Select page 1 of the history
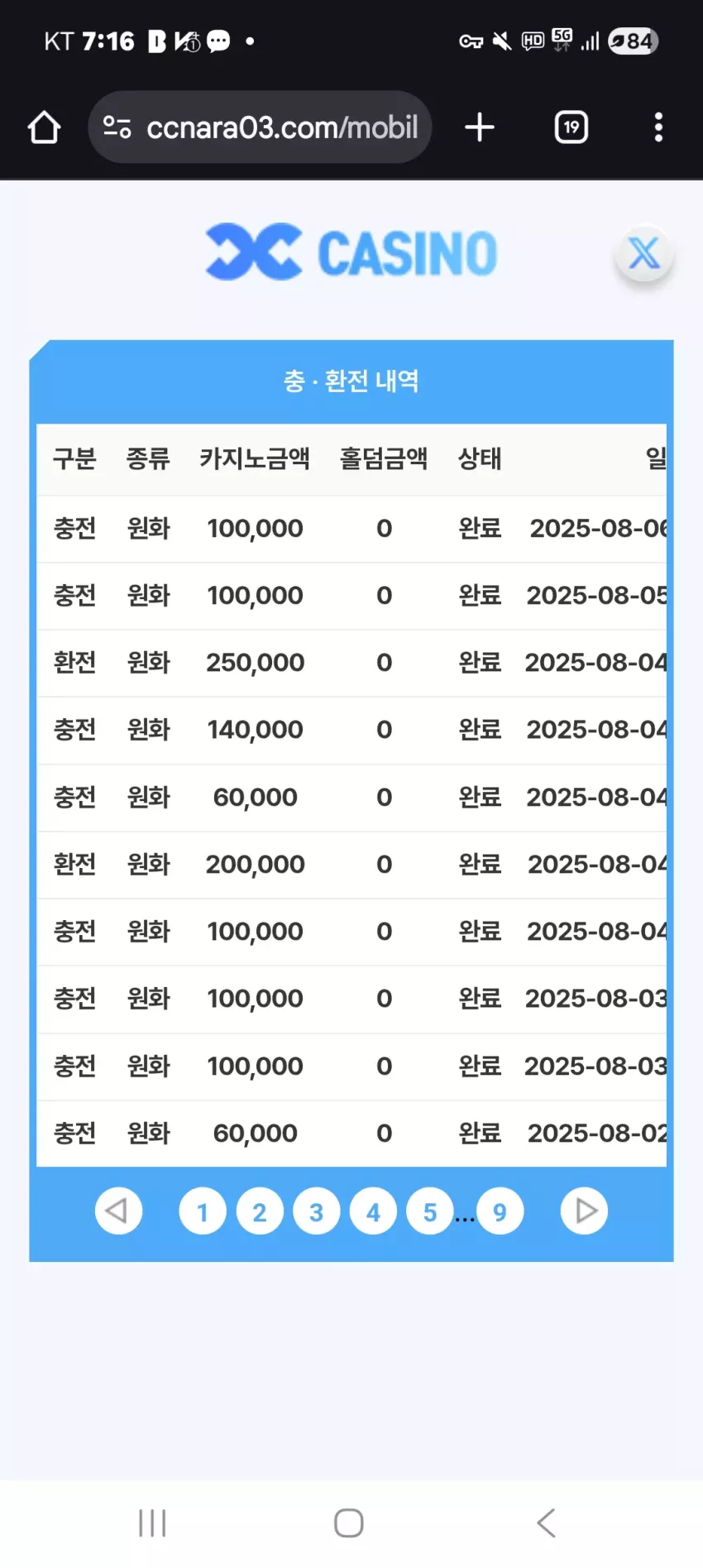 click(x=203, y=1211)
